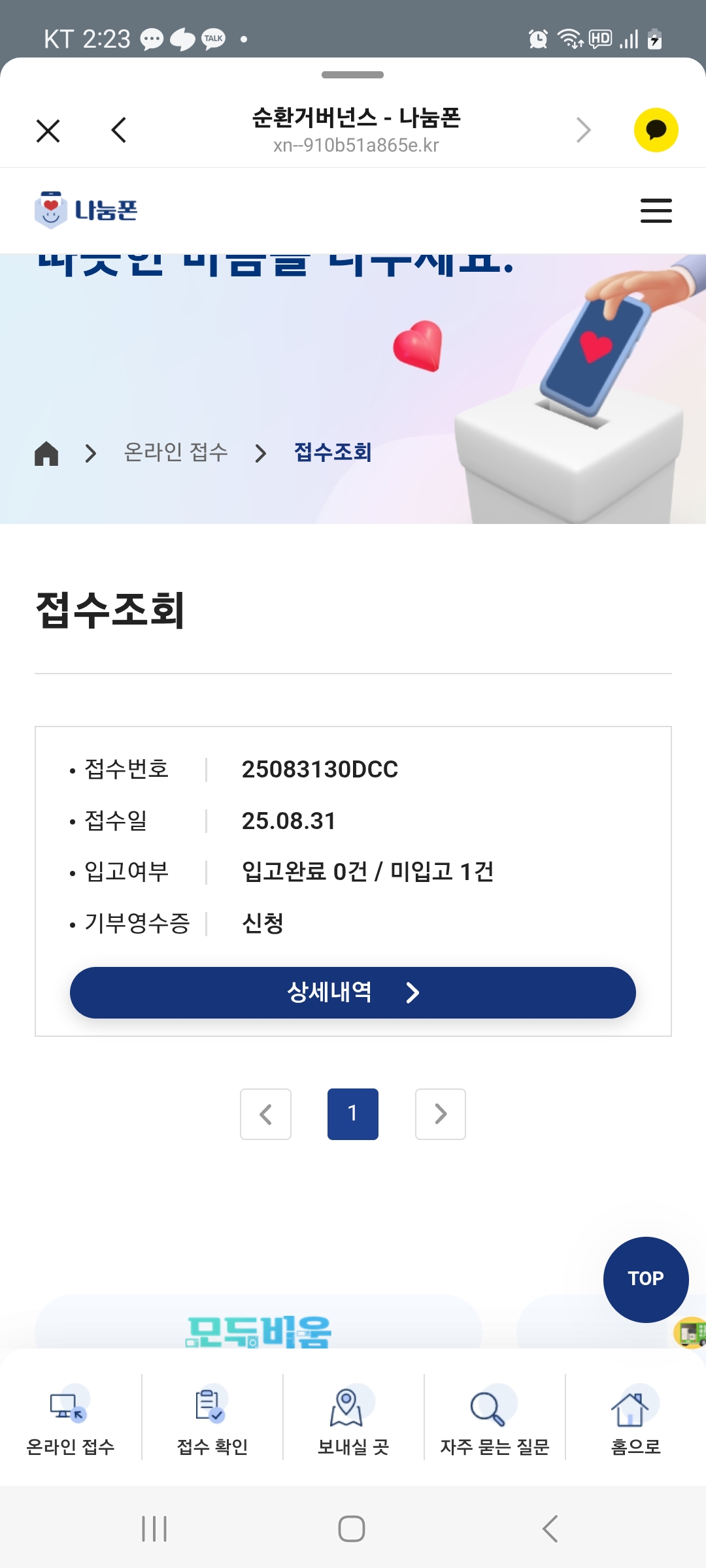Image resolution: width=706 pixels, height=1568 pixels.
Task: Go to next page of results
Action: (441, 1114)
